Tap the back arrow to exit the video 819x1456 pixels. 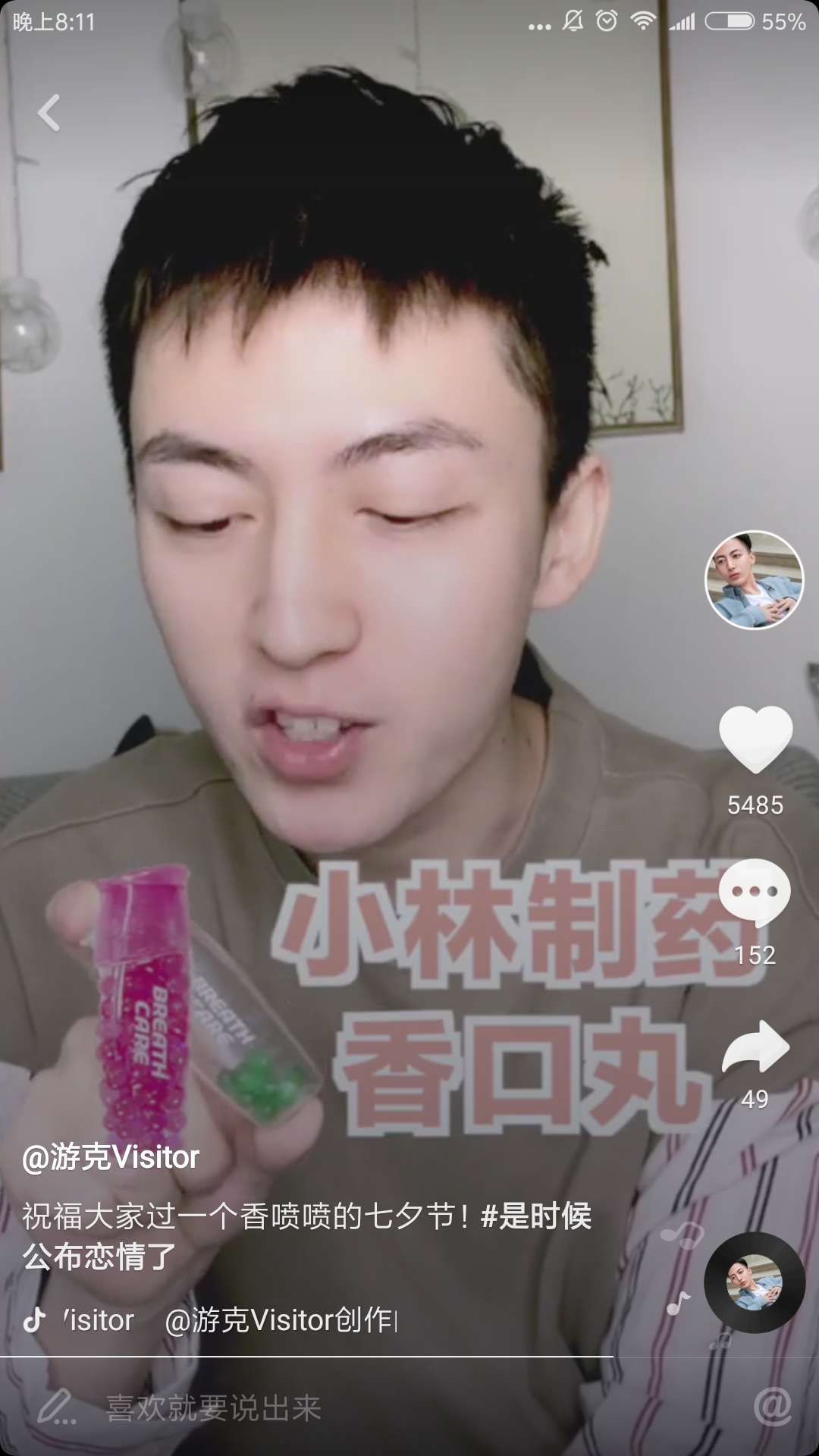[x=50, y=112]
